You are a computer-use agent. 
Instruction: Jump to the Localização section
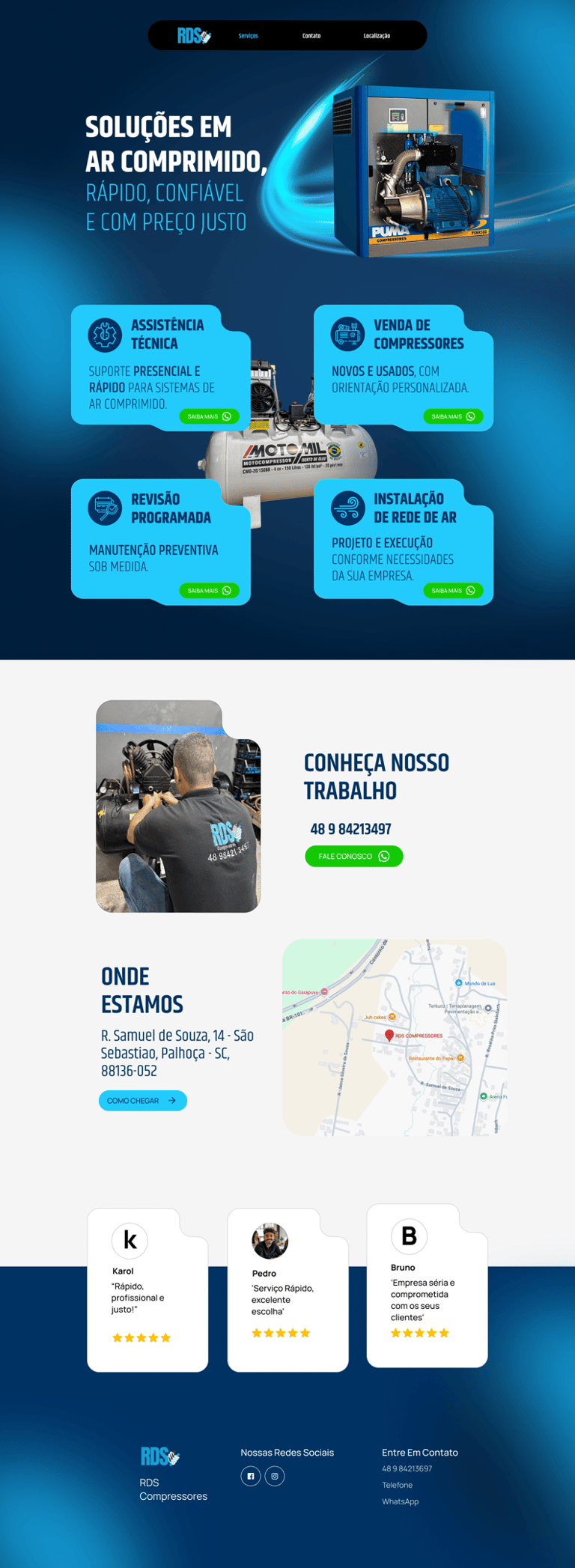tap(377, 36)
